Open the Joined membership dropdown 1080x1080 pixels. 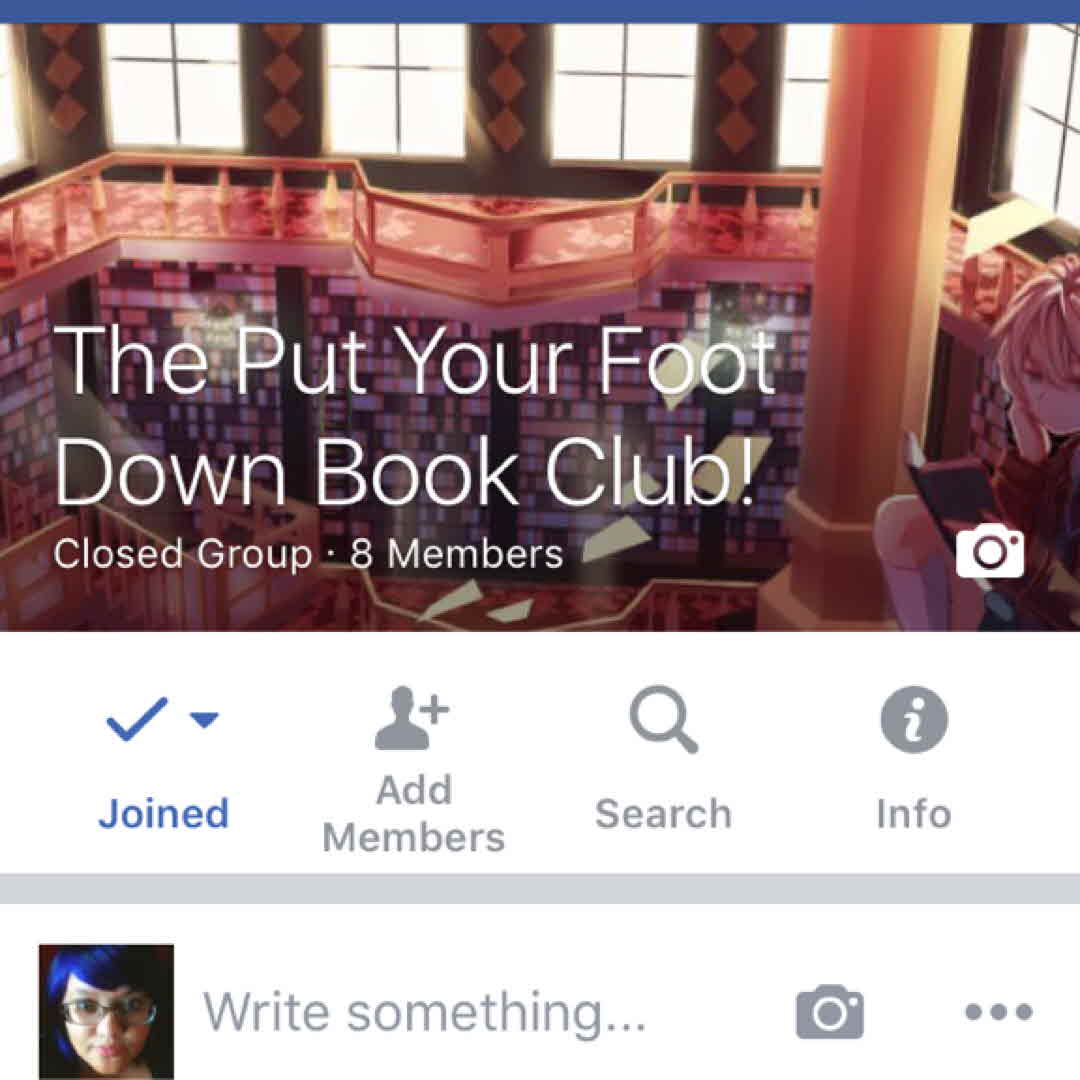[163, 767]
